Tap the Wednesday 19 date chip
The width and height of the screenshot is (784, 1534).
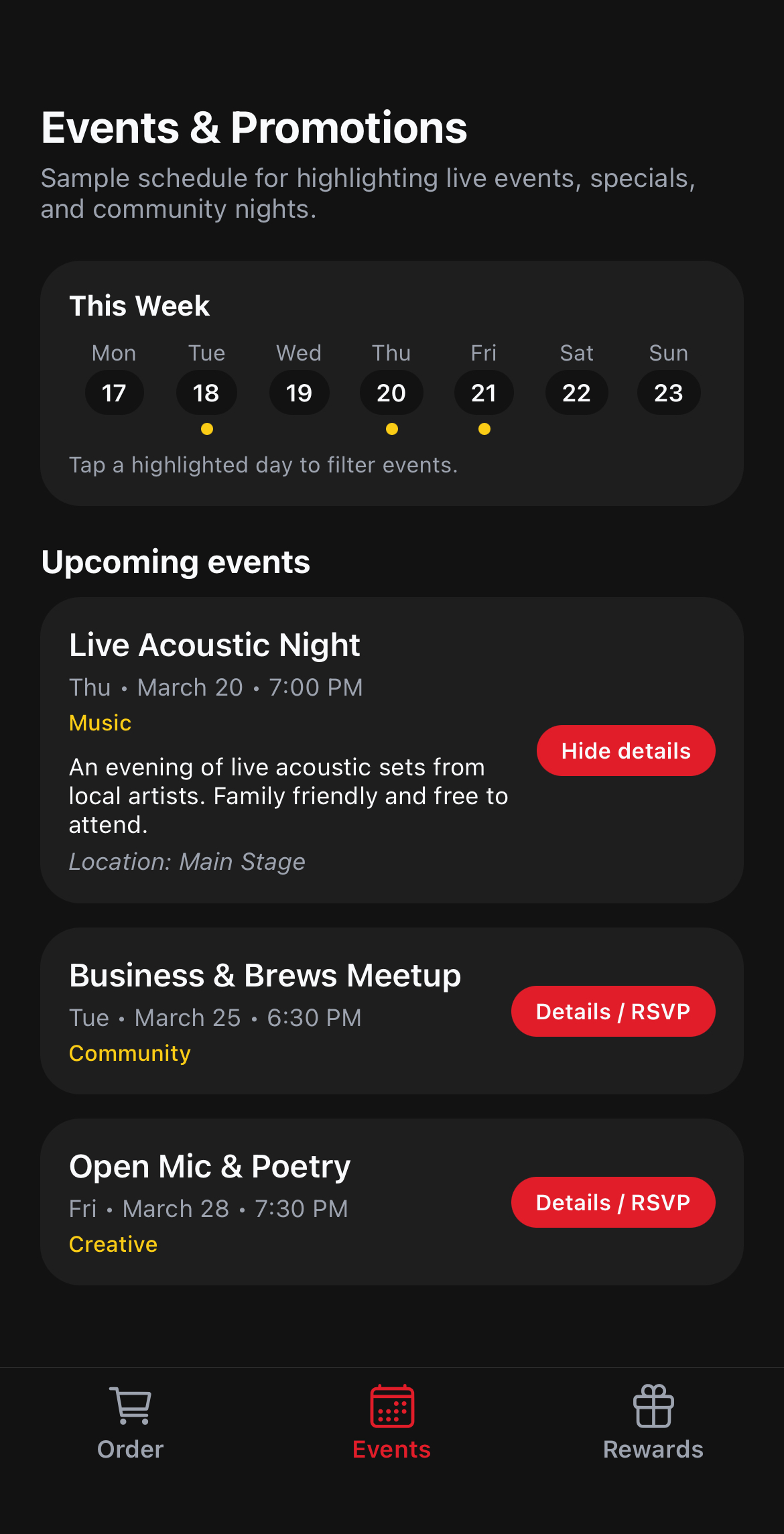tap(299, 392)
